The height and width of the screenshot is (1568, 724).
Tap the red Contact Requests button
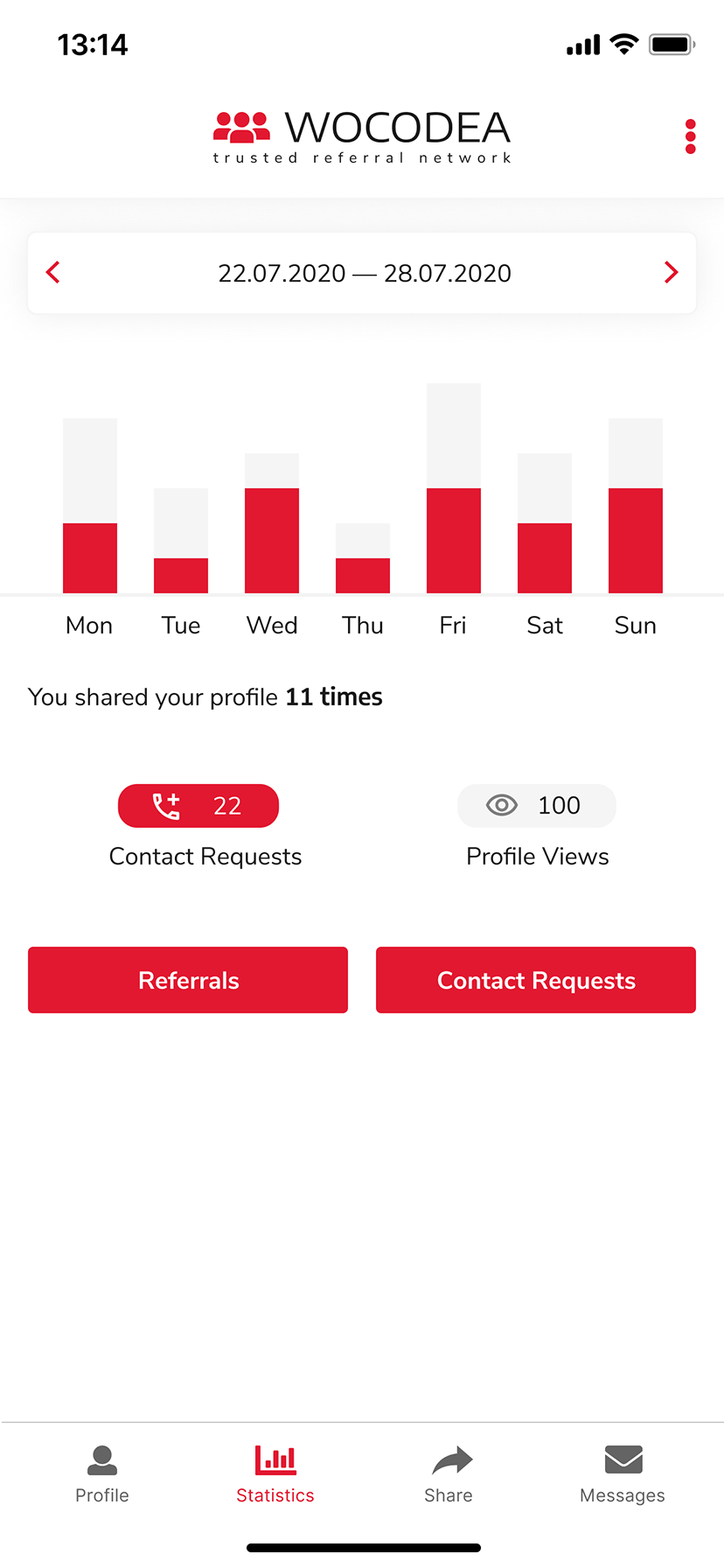pyautogui.click(x=536, y=980)
